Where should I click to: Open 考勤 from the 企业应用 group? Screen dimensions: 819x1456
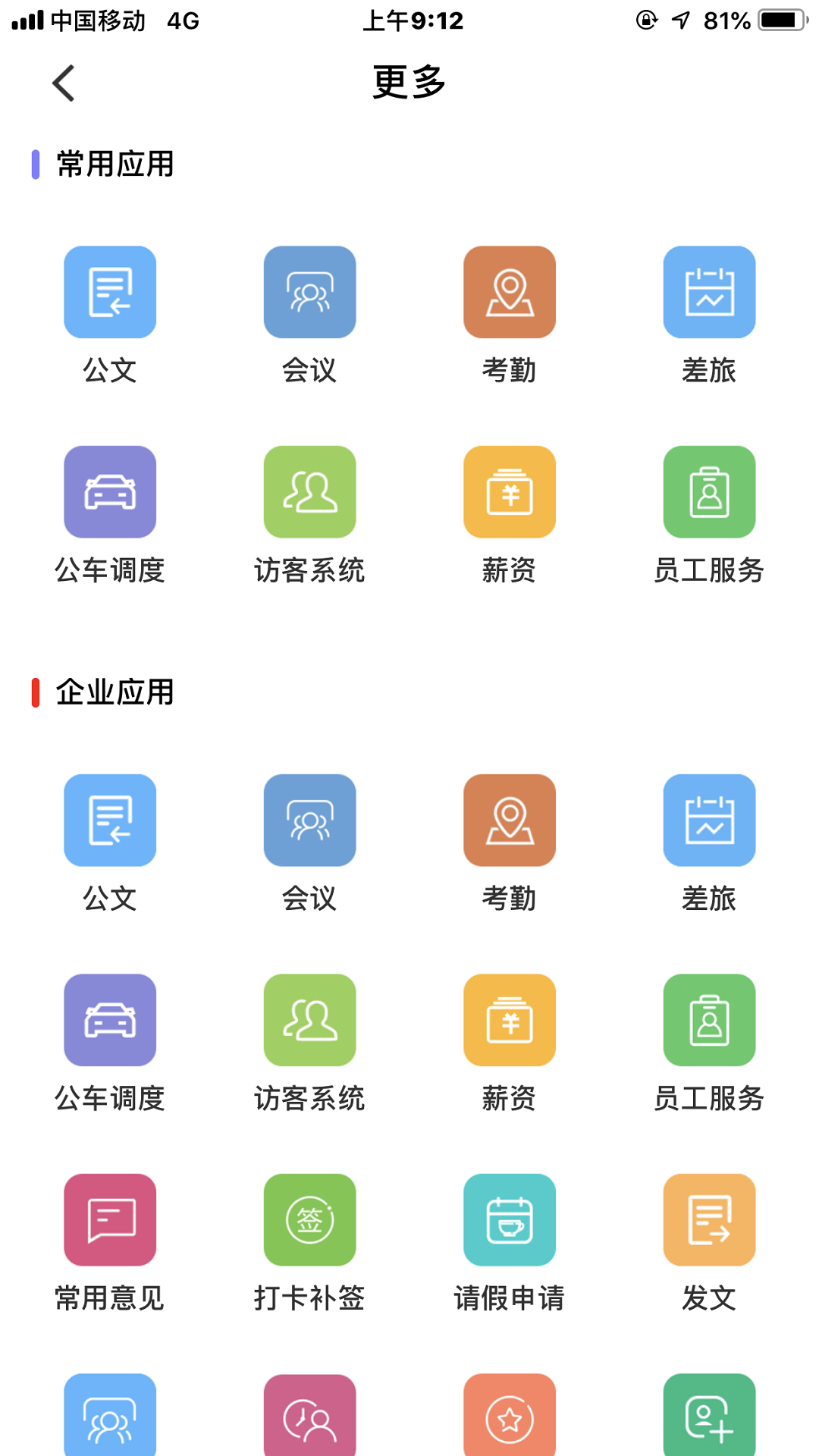pyautogui.click(x=510, y=821)
